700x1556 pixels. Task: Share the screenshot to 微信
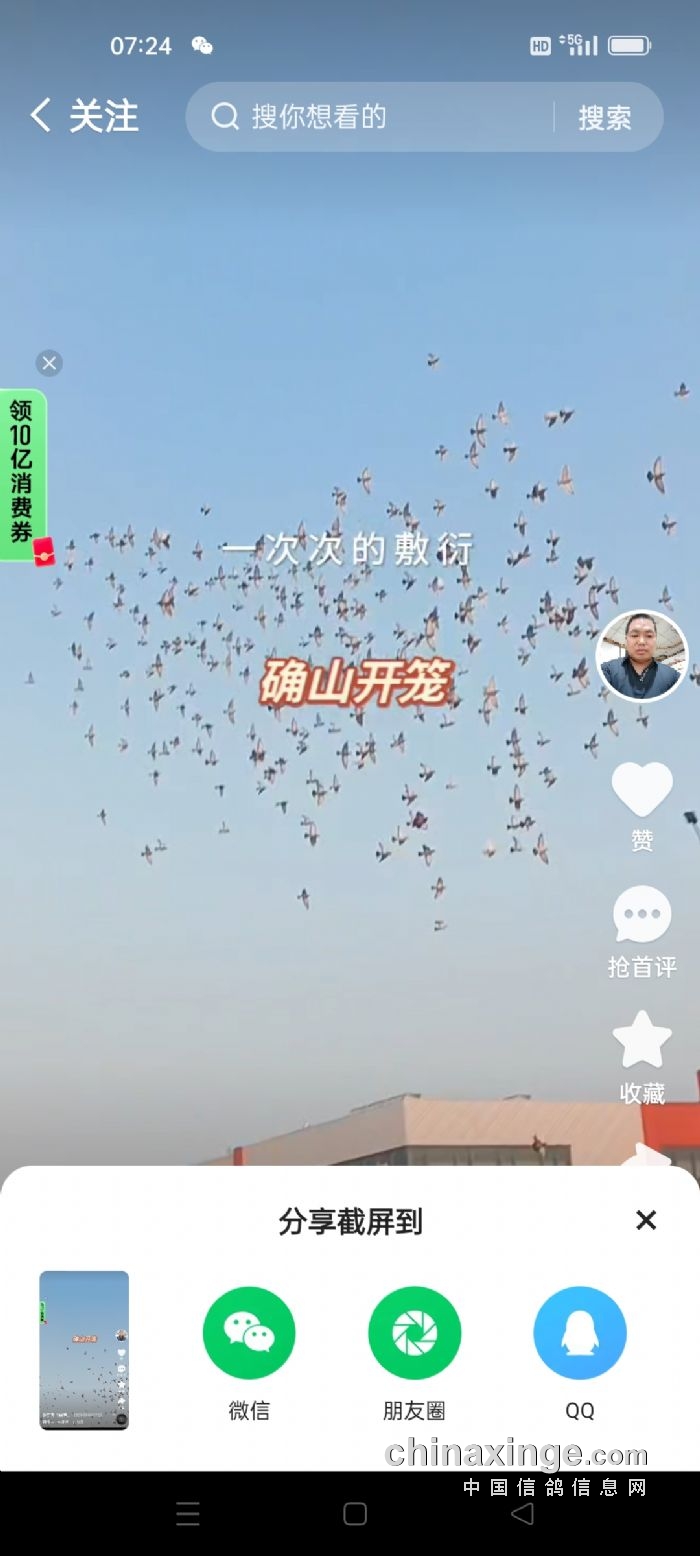tap(249, 1333)
